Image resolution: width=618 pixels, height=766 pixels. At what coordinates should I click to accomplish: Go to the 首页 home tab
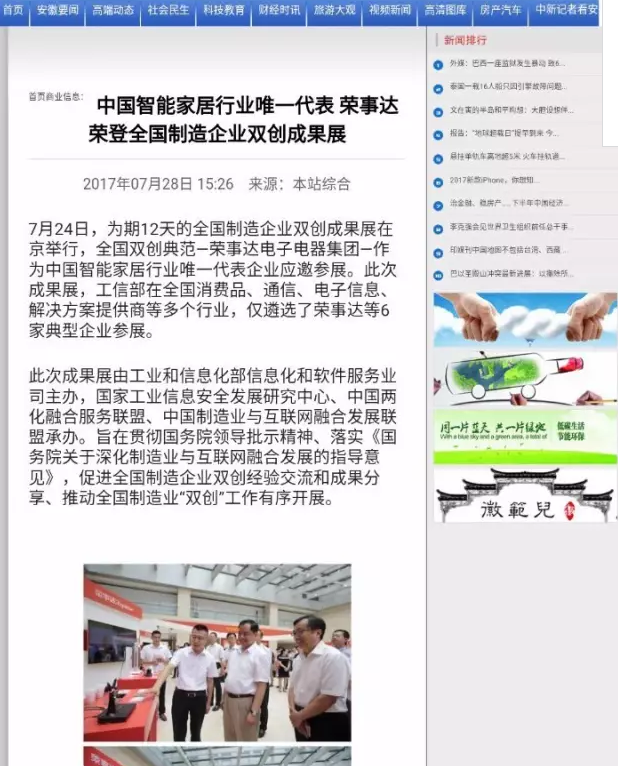click(13, 10)
